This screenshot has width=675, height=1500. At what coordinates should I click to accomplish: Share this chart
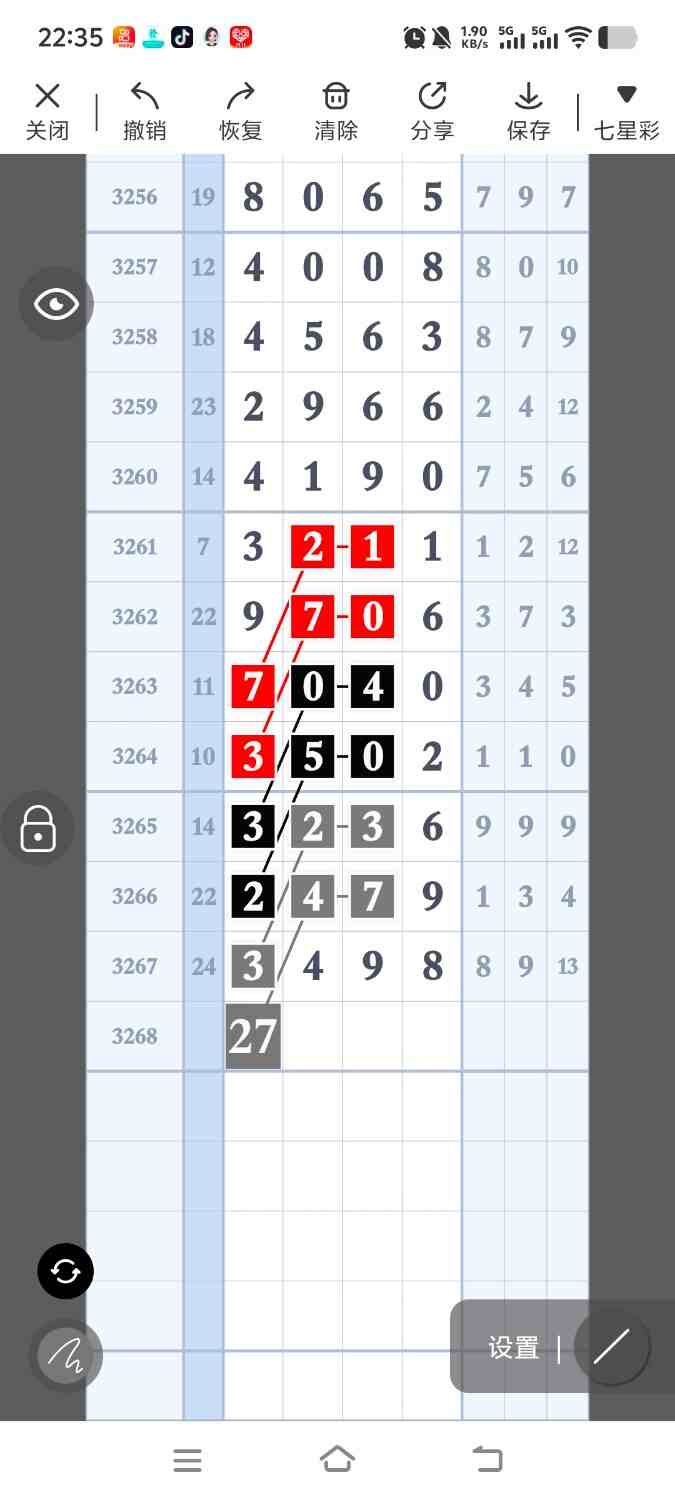pyautogui.click(x=432, y=111)
